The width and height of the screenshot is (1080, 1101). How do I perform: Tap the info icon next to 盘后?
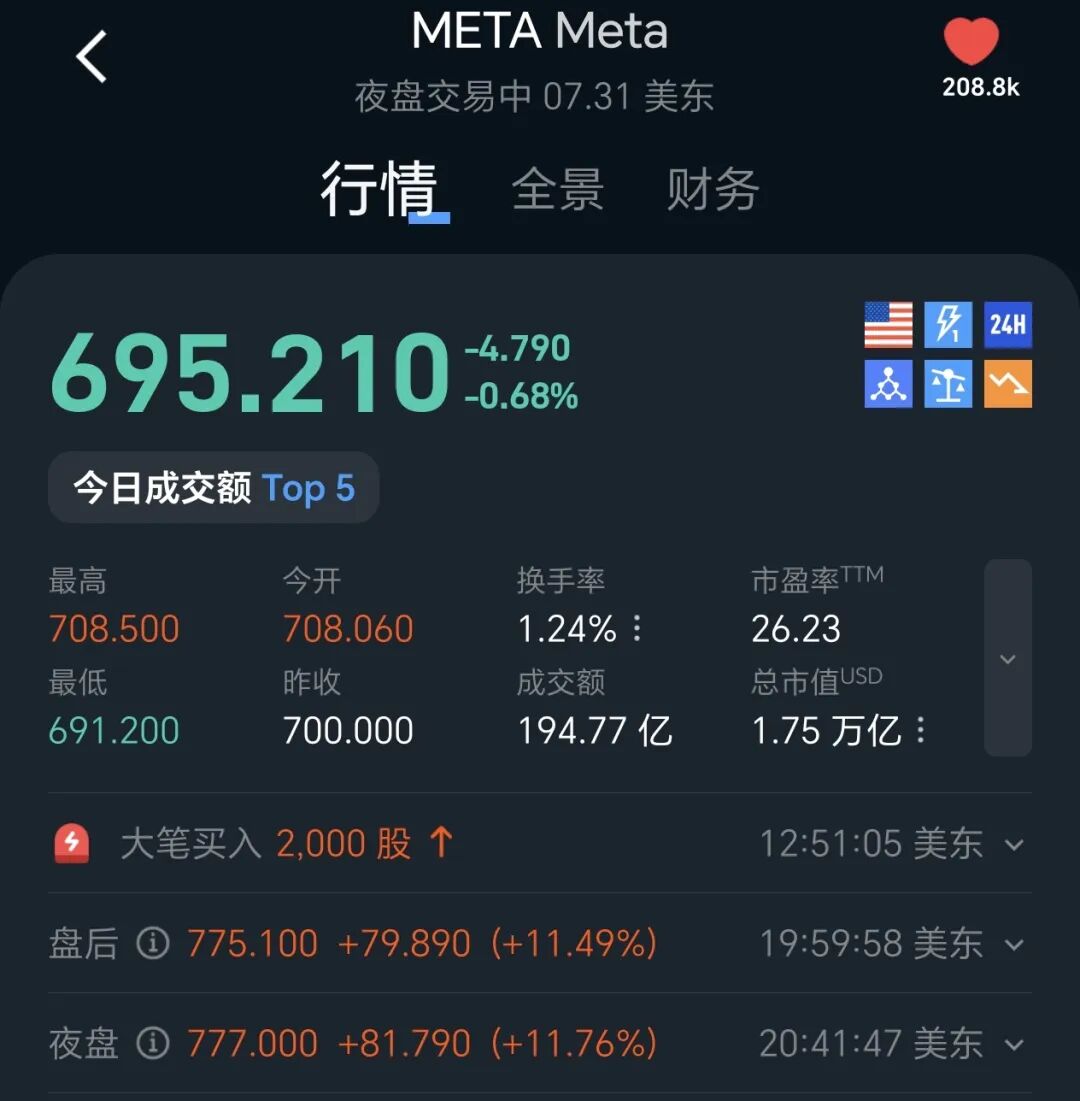click(x=152, y=943)
